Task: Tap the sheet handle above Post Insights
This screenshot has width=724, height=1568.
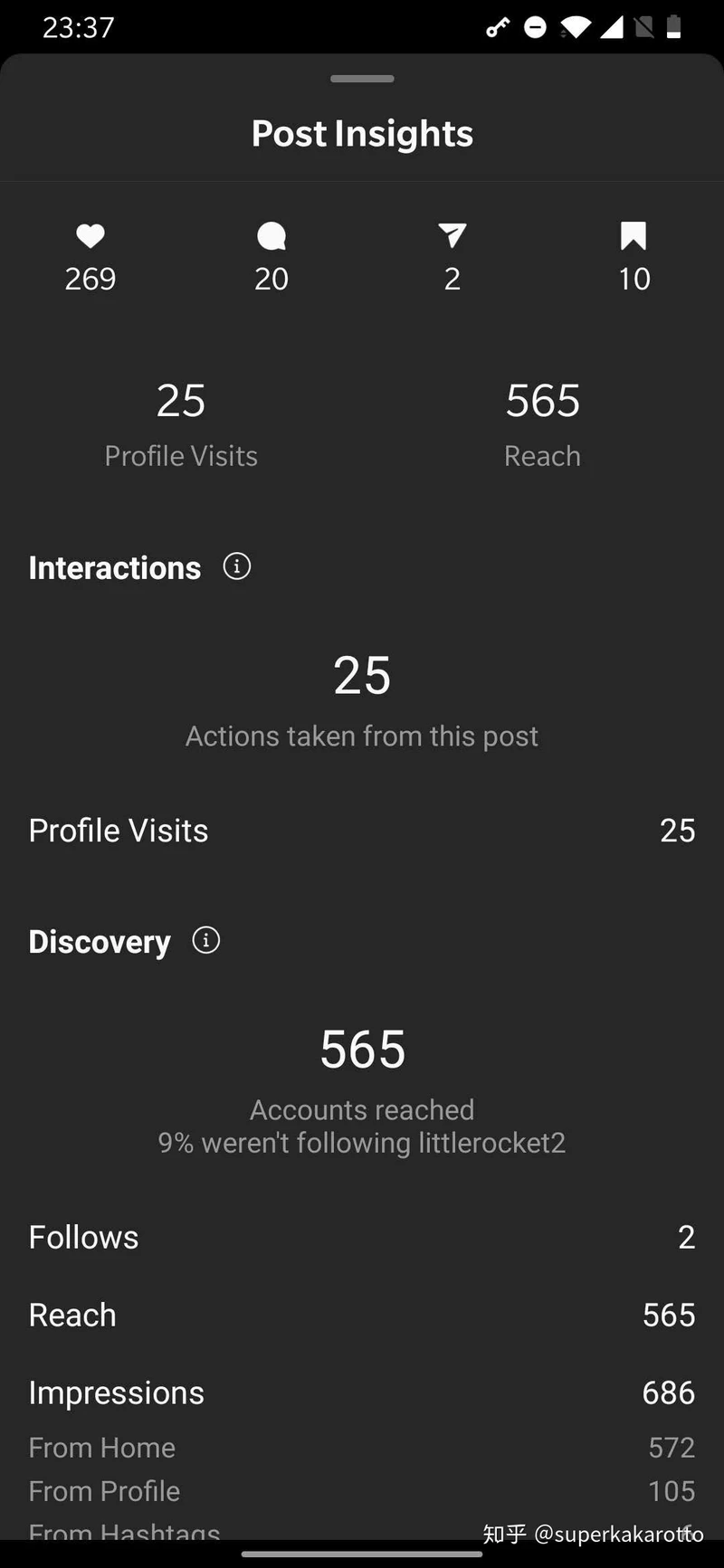Action: (x=362, y=80)
